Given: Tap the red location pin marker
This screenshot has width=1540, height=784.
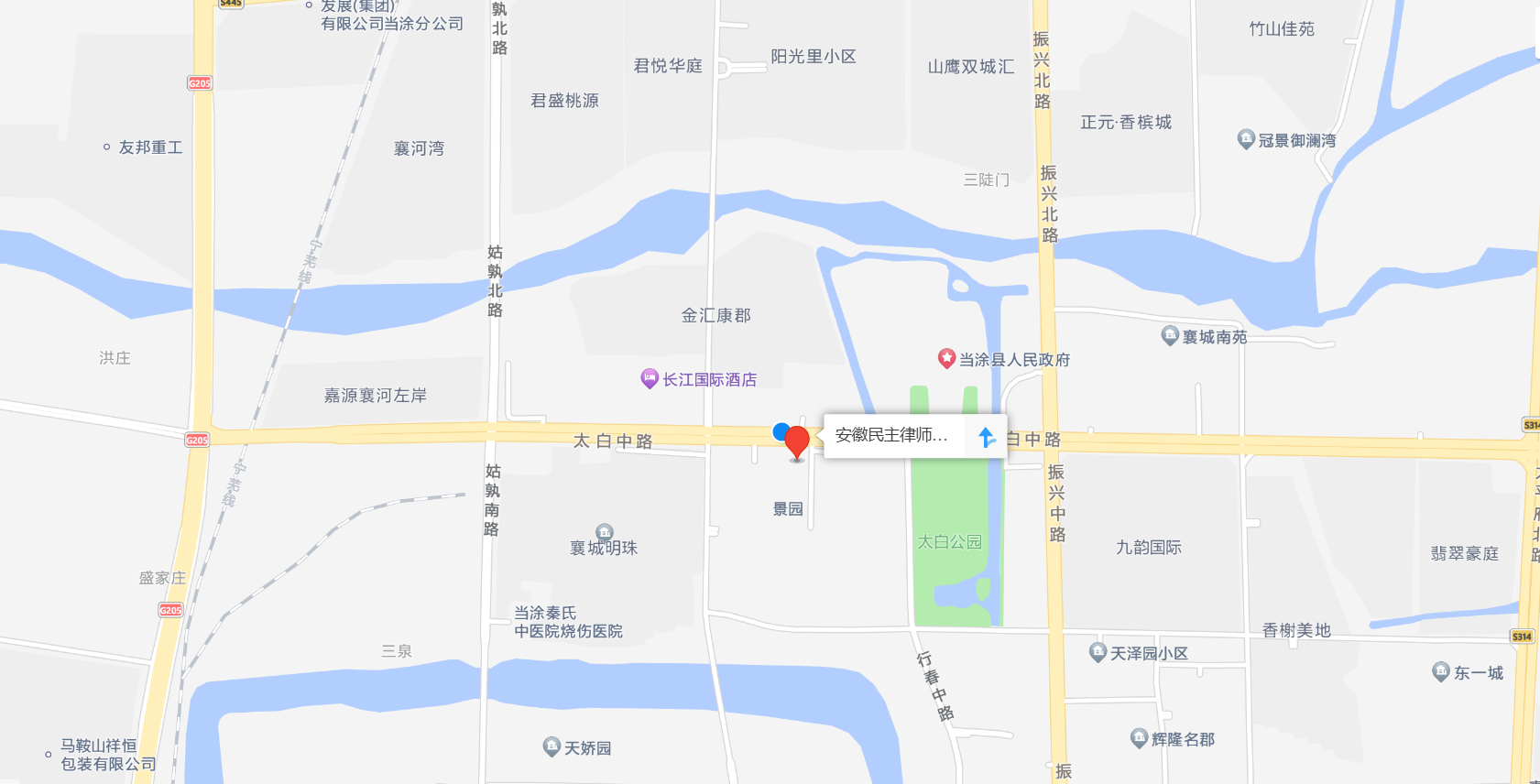Looking at the screenshot, I should coord(797,441).
